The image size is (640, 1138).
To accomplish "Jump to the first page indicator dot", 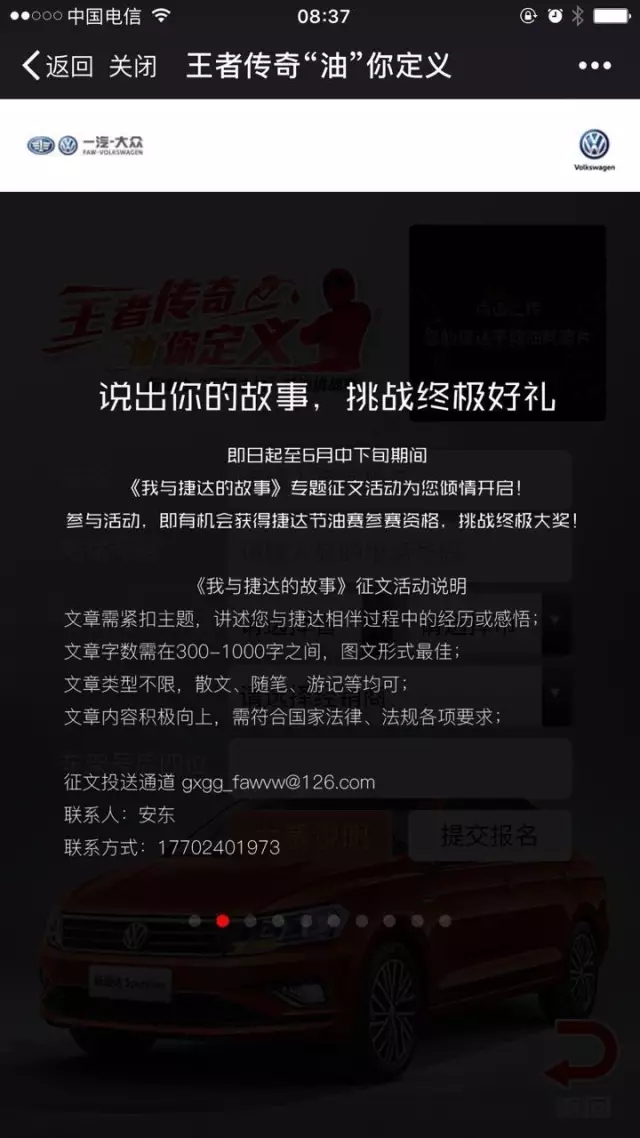I will 195,921.
